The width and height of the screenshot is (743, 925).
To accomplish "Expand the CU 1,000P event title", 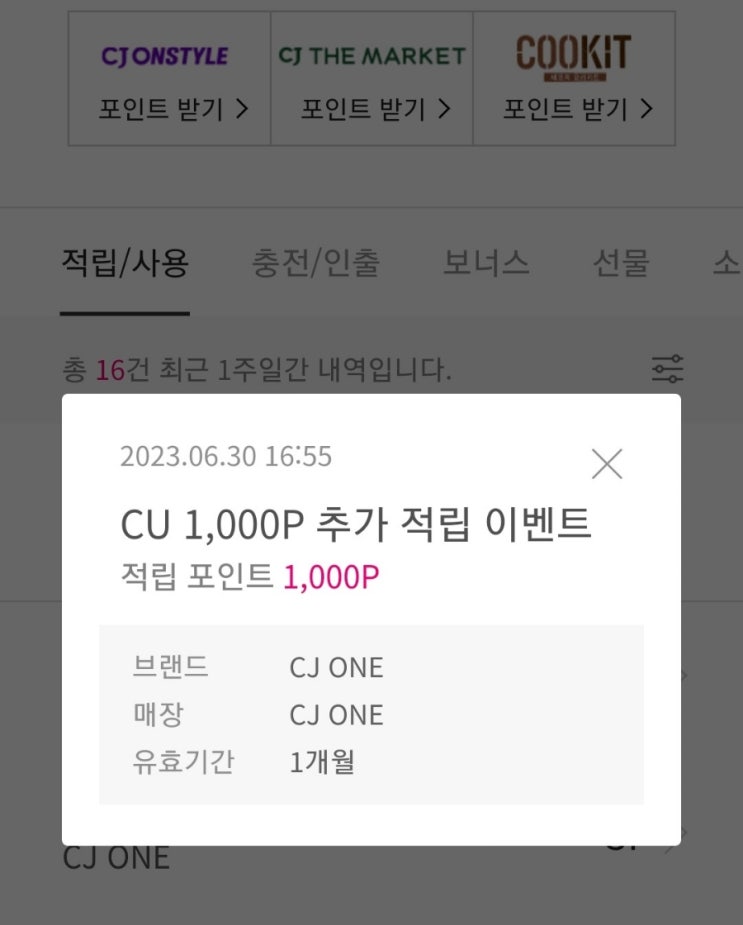I will click(x=357, y=523).
